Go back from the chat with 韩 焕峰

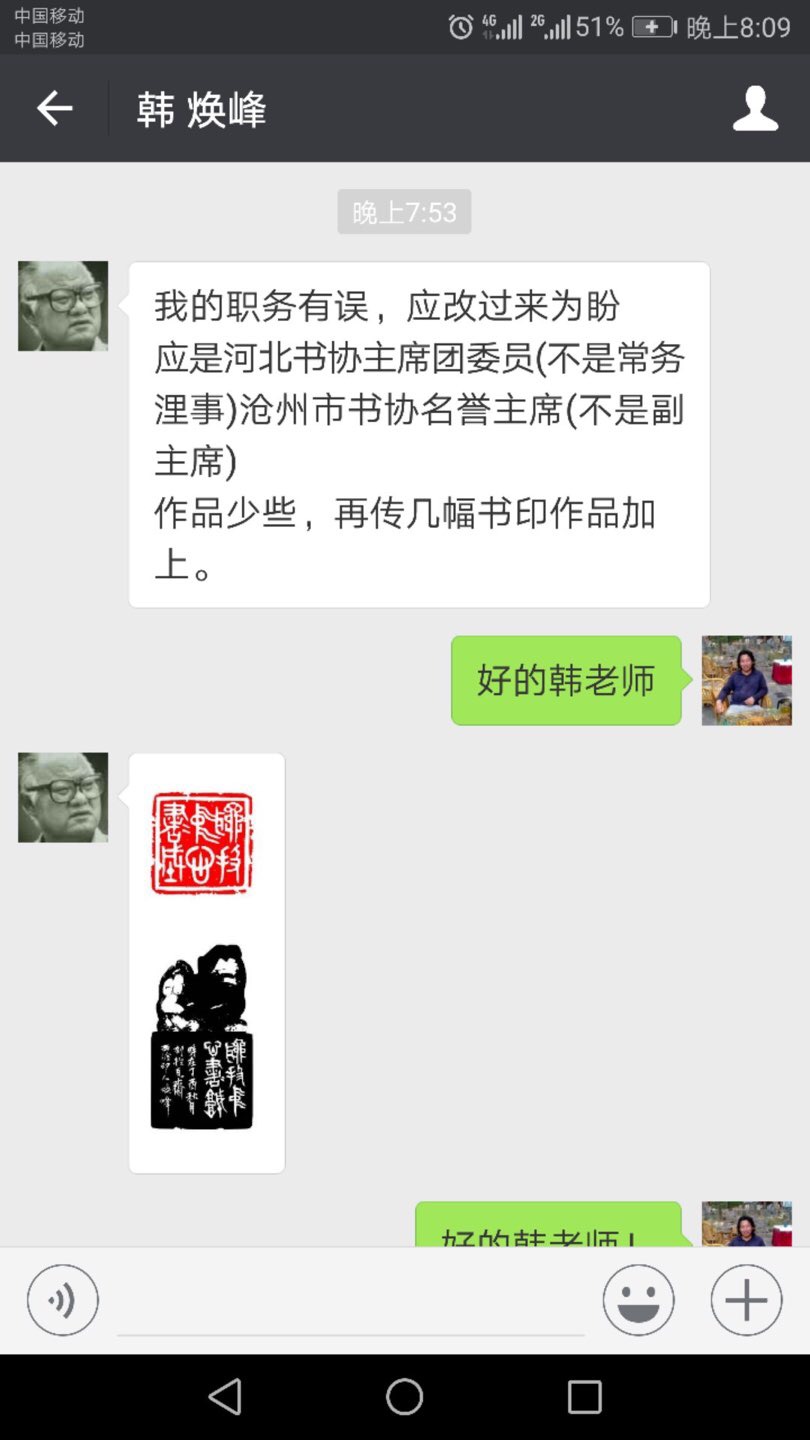[x=55, y=108]
